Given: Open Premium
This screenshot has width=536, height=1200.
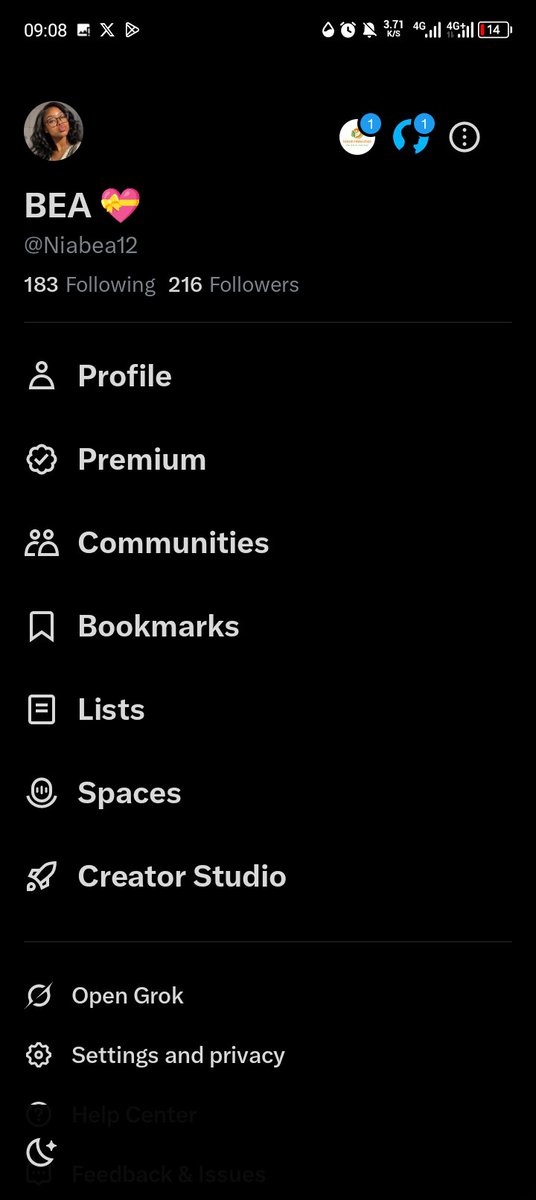Looking at the screenshot, I should (x=268, y=459).
